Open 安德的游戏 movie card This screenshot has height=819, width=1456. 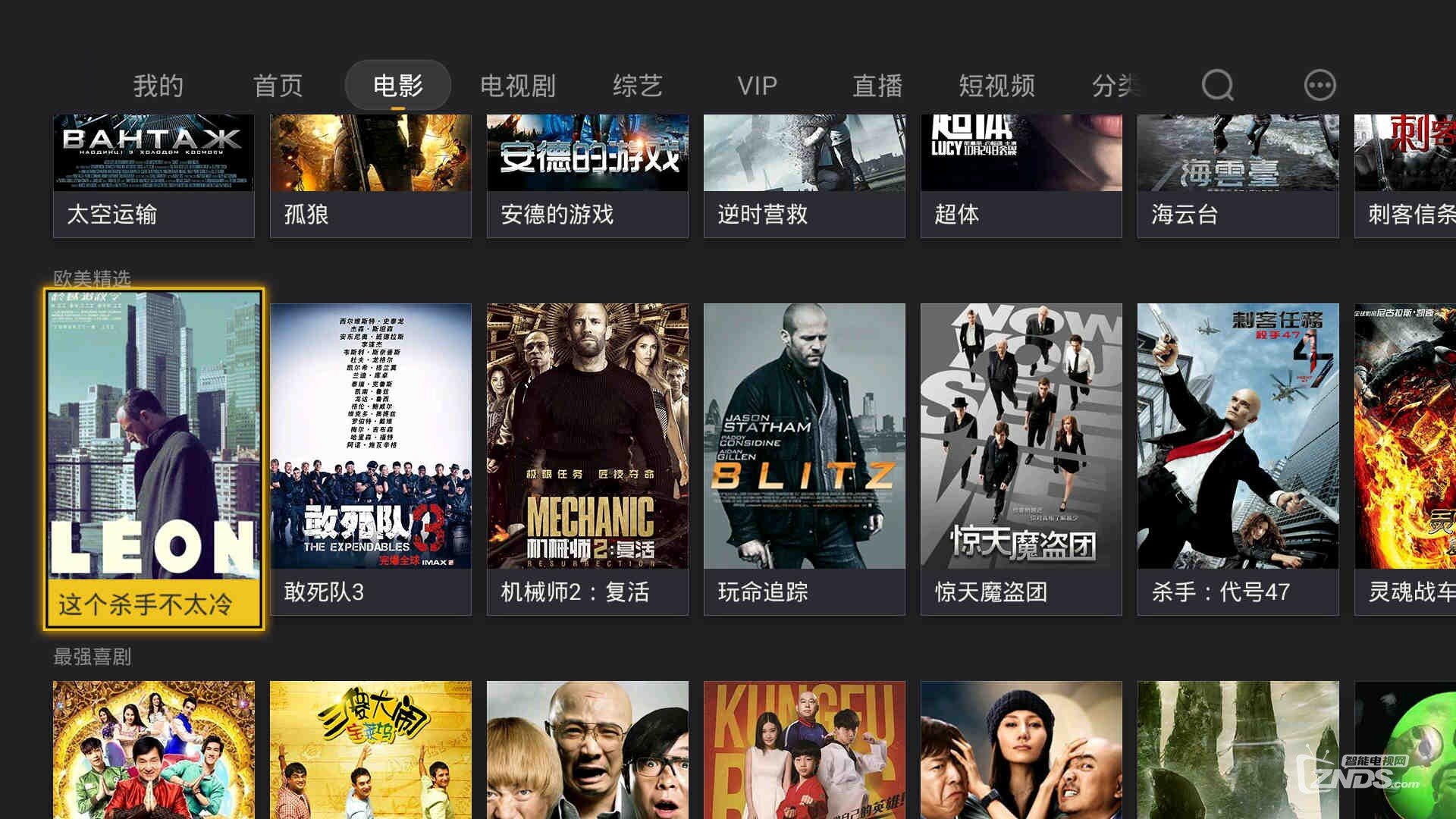click(x=588, y=174)
